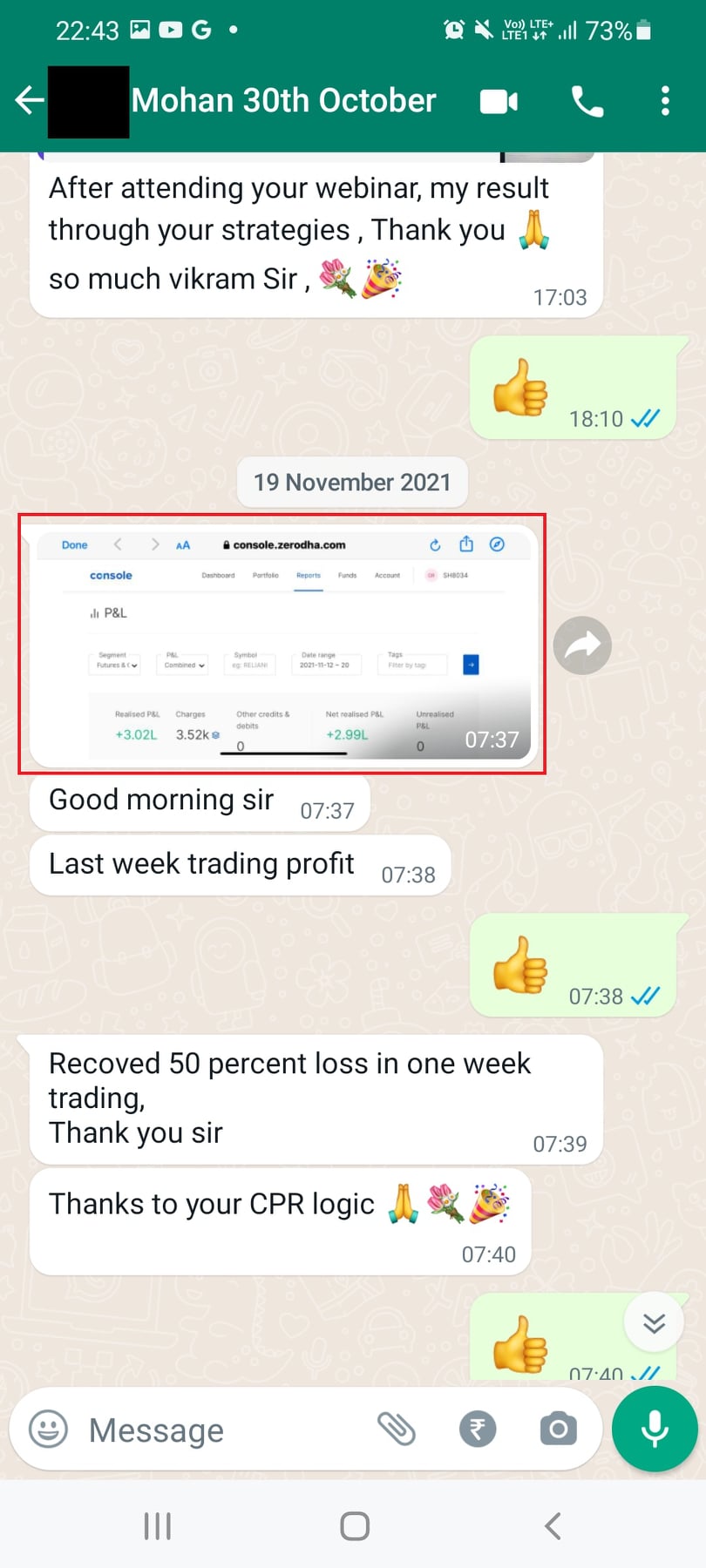706x1568 pixels.
Task: Open recent apps from the navigation bar
Action: pos(158,1526)
